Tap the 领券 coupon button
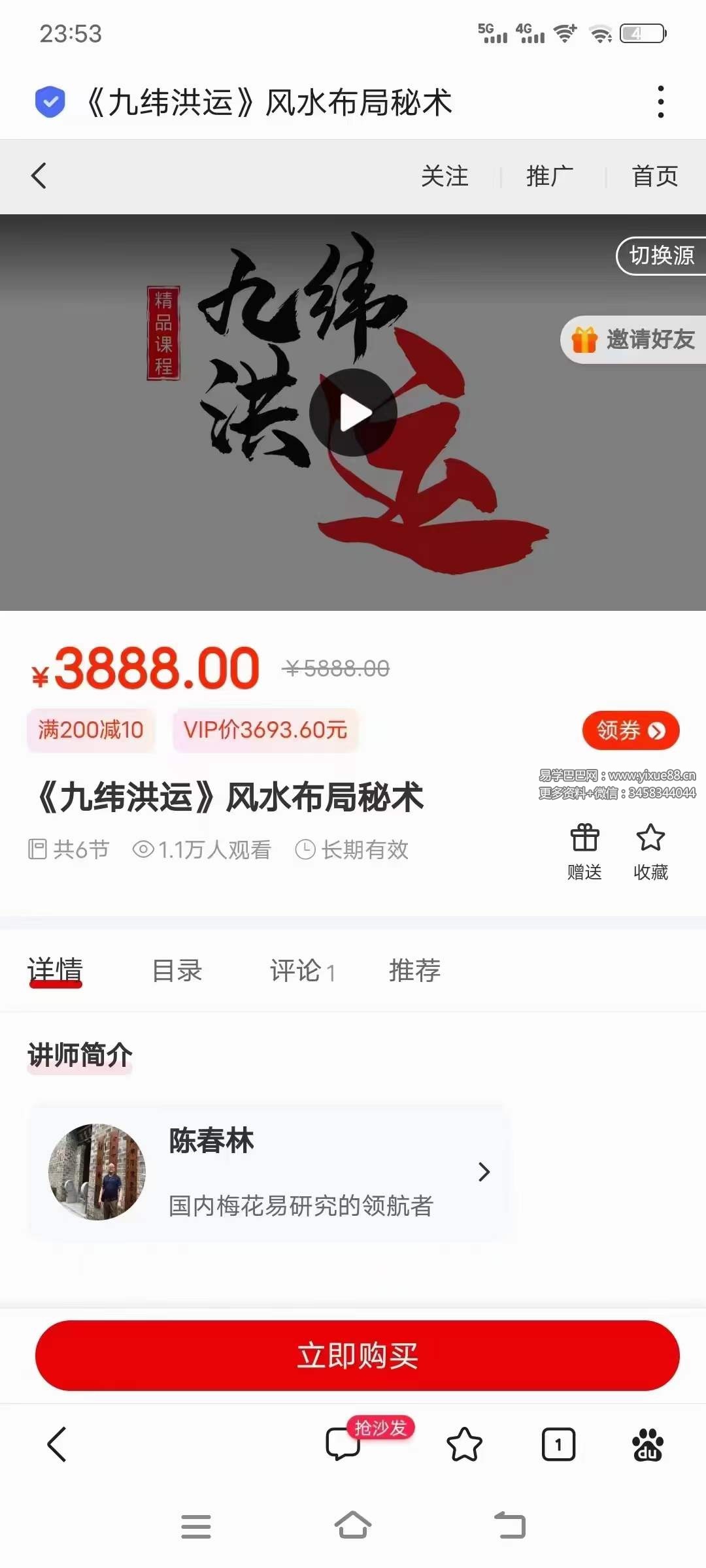The image size is (706, 1568). point(630,731)
